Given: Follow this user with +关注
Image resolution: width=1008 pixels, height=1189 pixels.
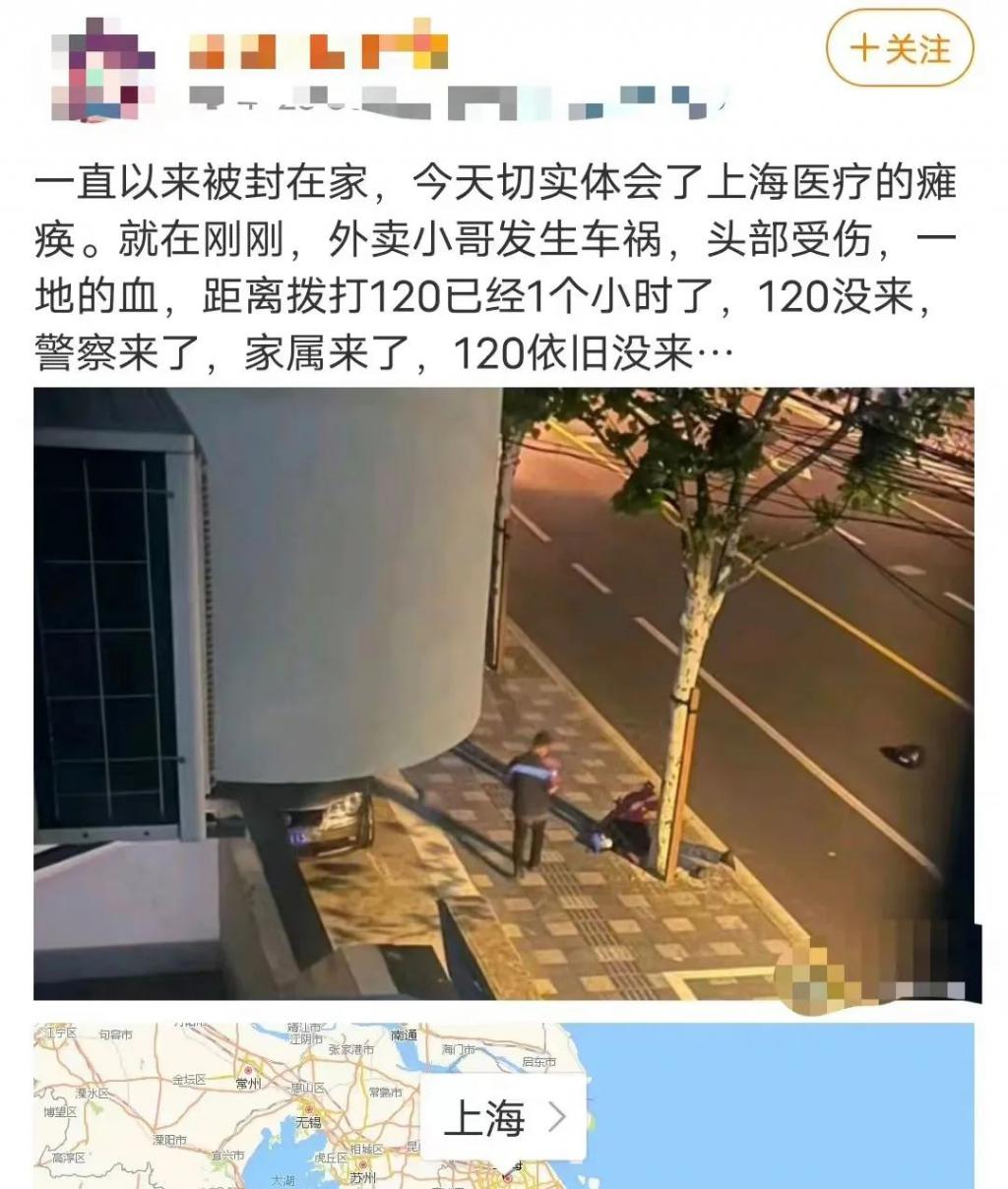Looking at the screenshot, I should pos(900,48).
